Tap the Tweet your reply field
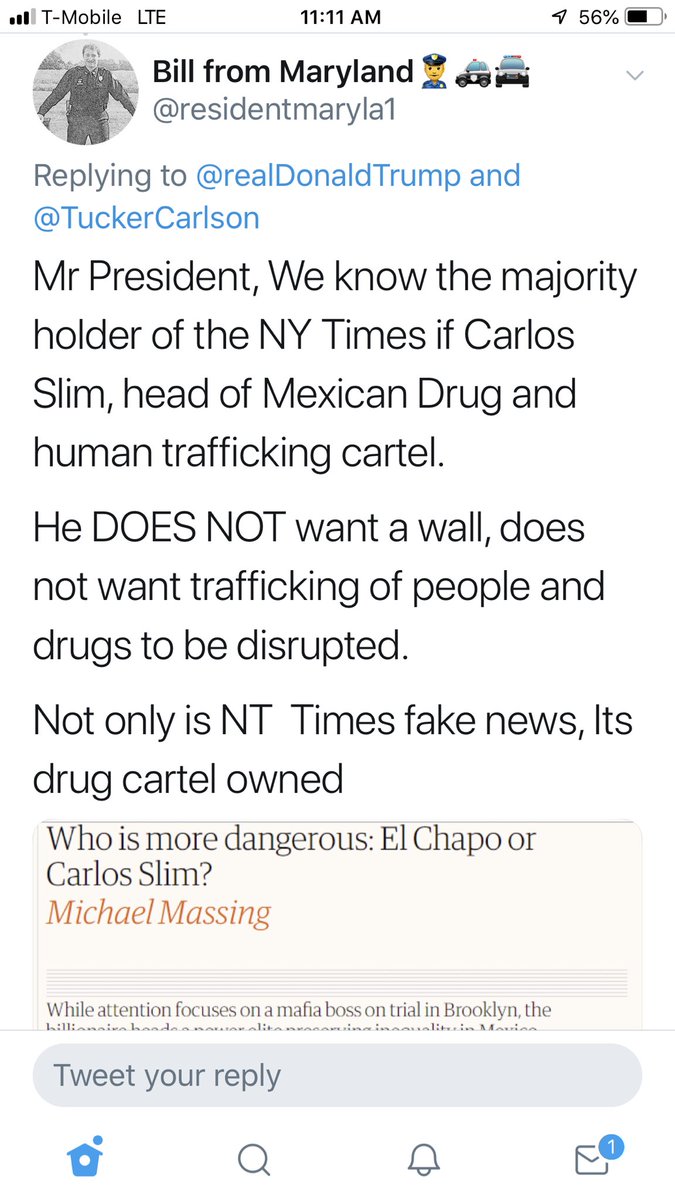 337,1075
